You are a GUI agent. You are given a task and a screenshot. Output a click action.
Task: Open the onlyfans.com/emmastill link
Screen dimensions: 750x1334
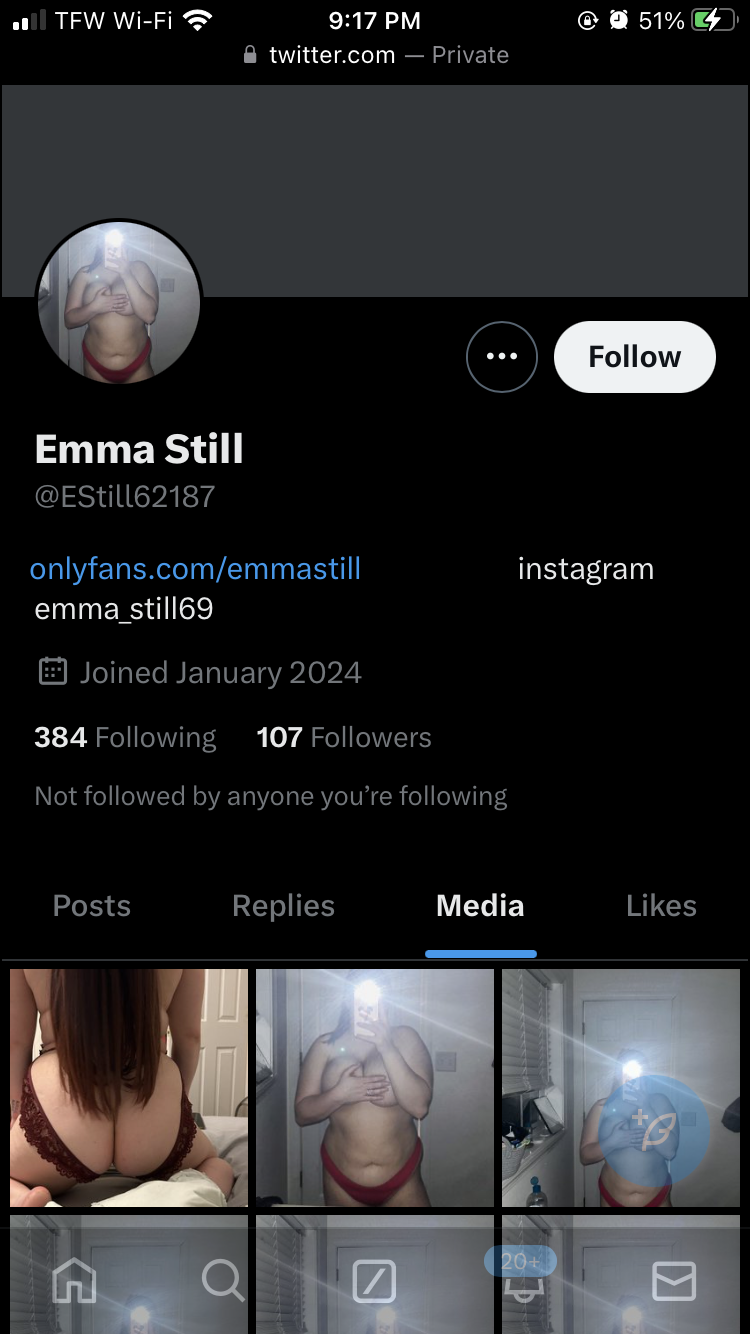(195, 569)
